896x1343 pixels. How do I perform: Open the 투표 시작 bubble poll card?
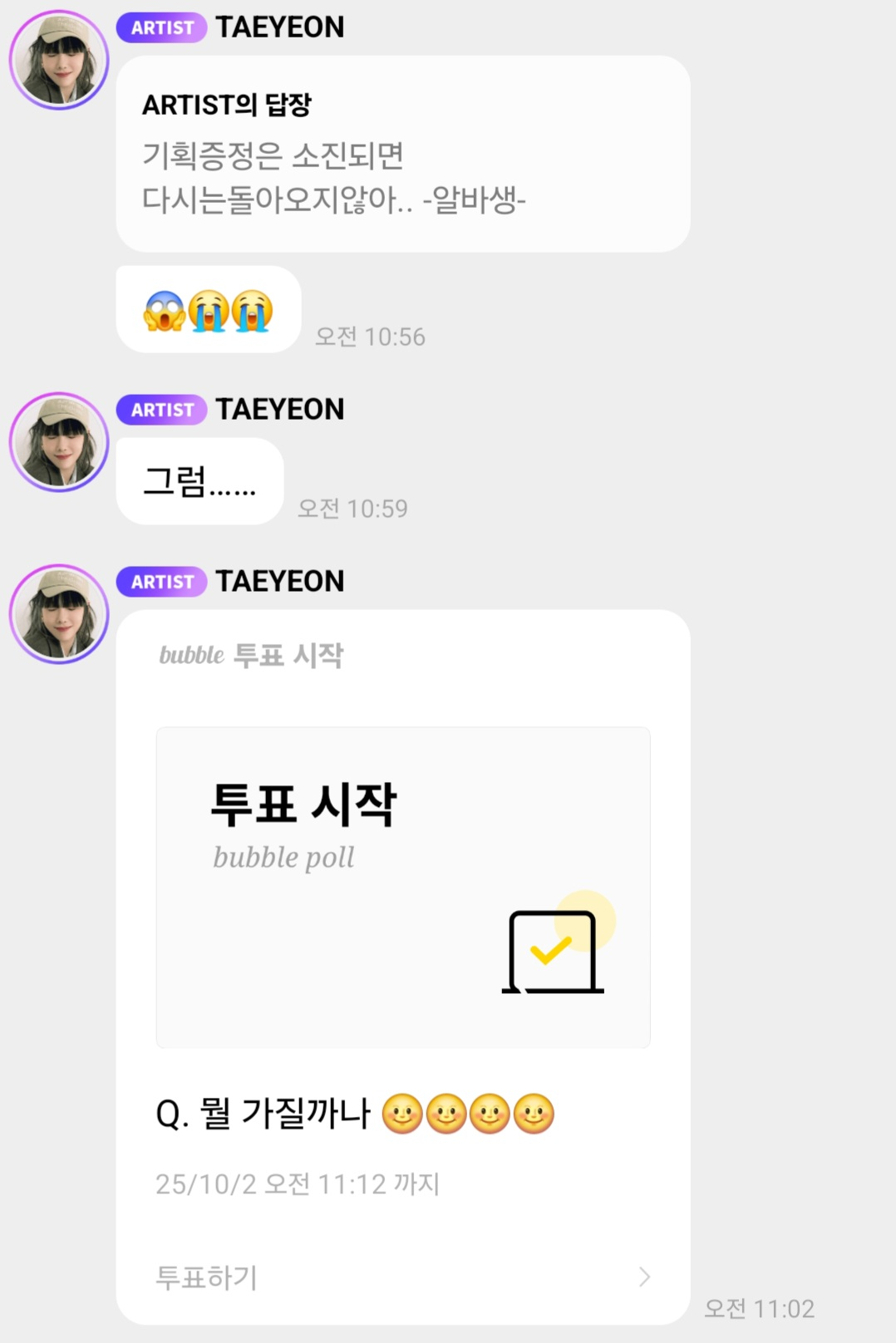(x=402, y=887)
